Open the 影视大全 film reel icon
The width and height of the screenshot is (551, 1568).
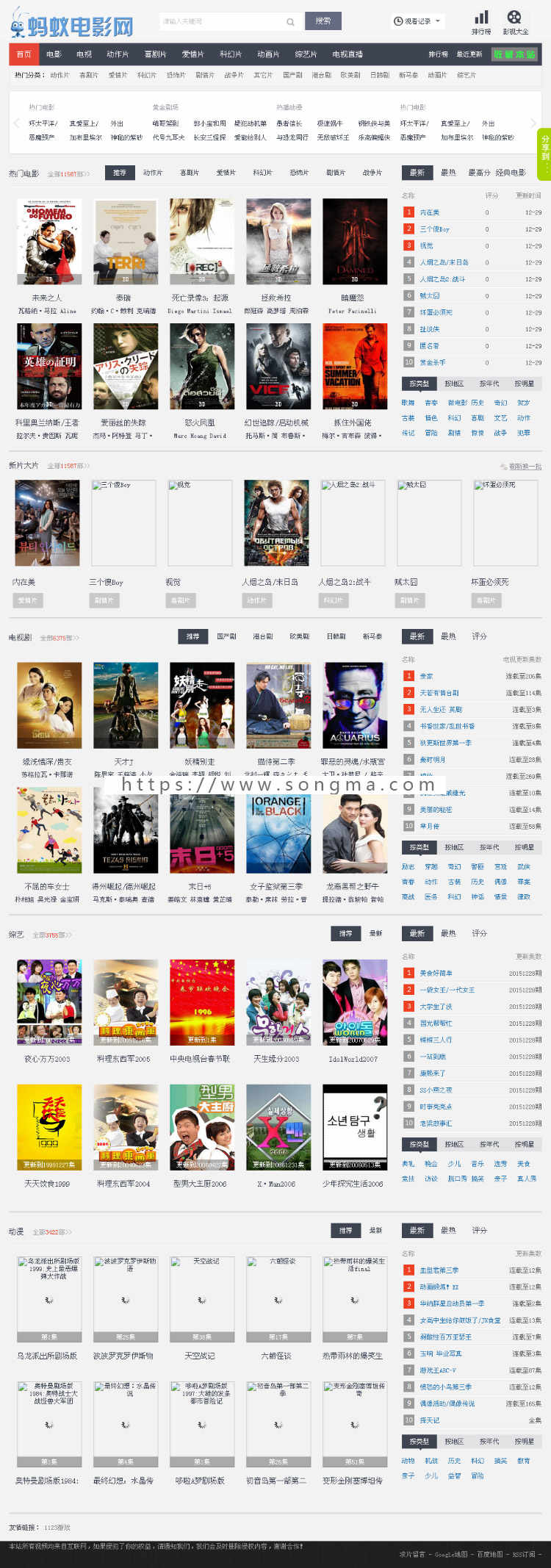point(514,22)
